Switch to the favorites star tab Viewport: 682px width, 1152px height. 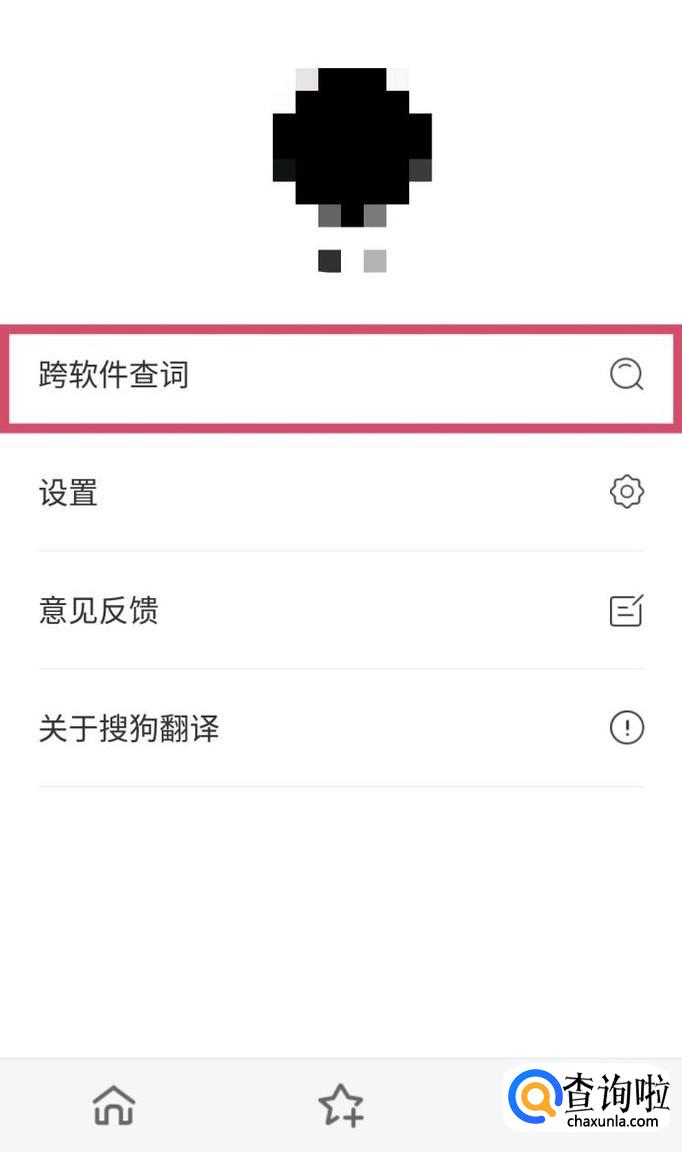pos(341,1104)
